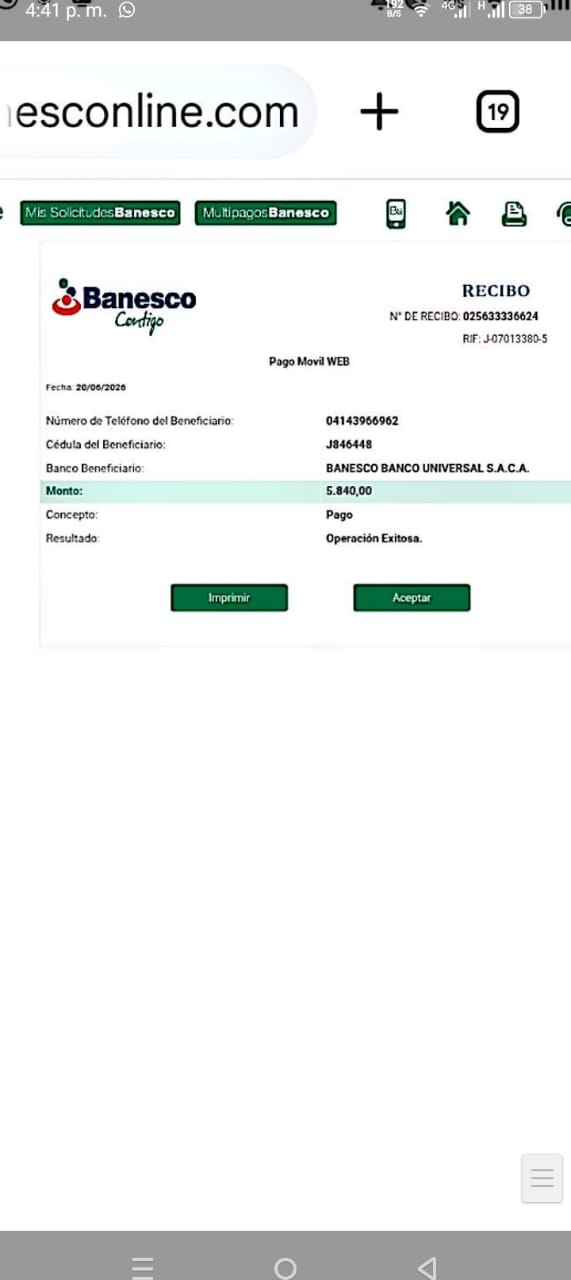Tap the system home button
The height and width of the screenshot is (1280, 571).
pos(285,1268)
